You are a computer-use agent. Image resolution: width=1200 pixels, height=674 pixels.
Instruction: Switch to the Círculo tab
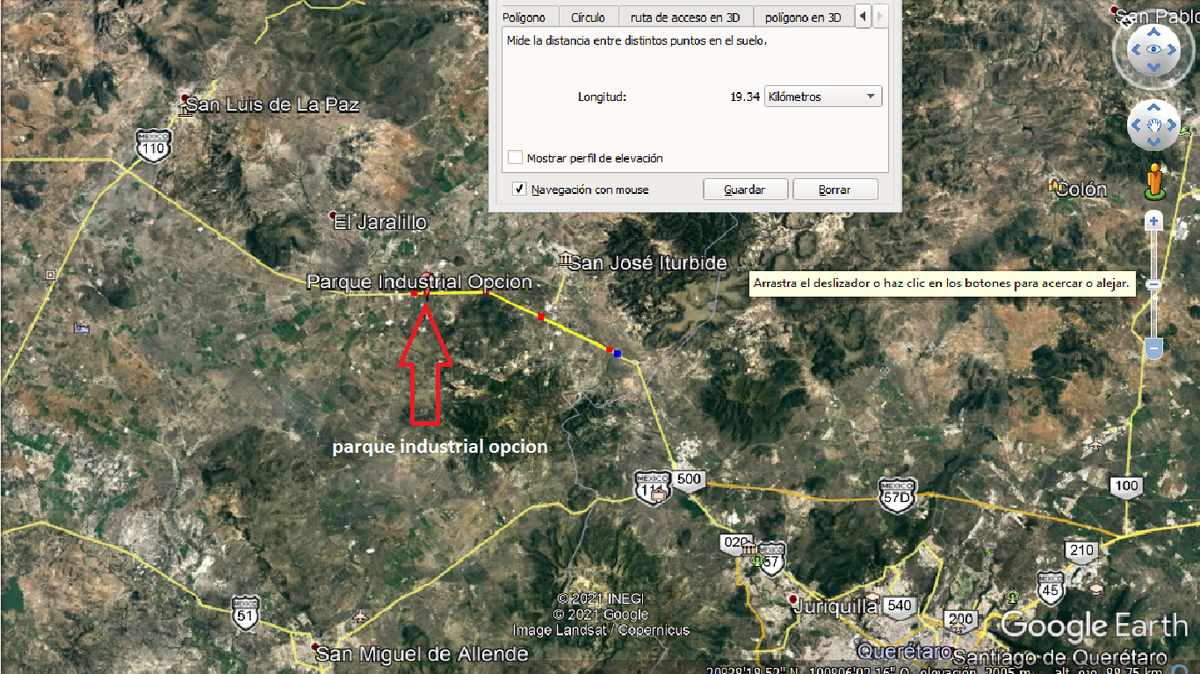pos(588,17)
